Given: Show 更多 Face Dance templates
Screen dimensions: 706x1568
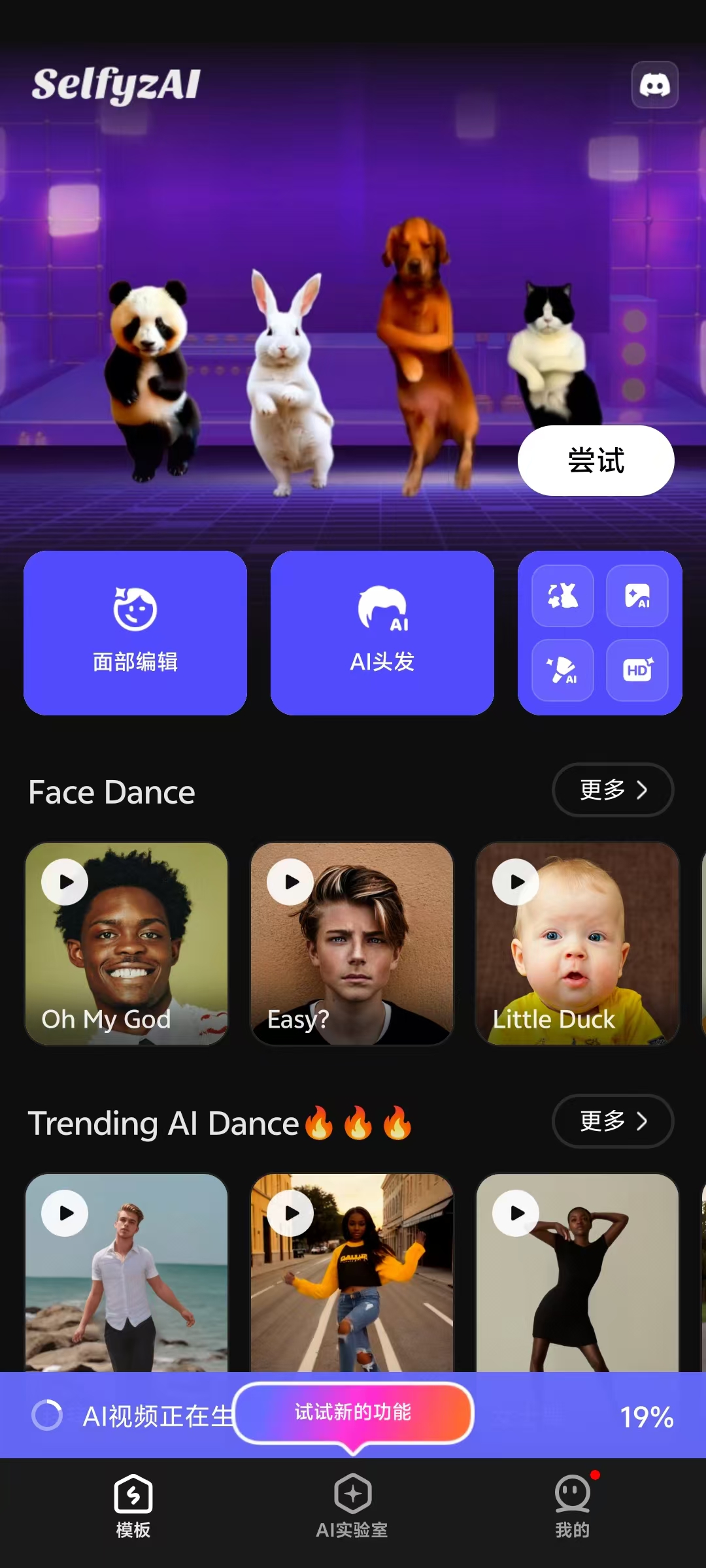Looking at the screenshot, I should click(613, 790).
